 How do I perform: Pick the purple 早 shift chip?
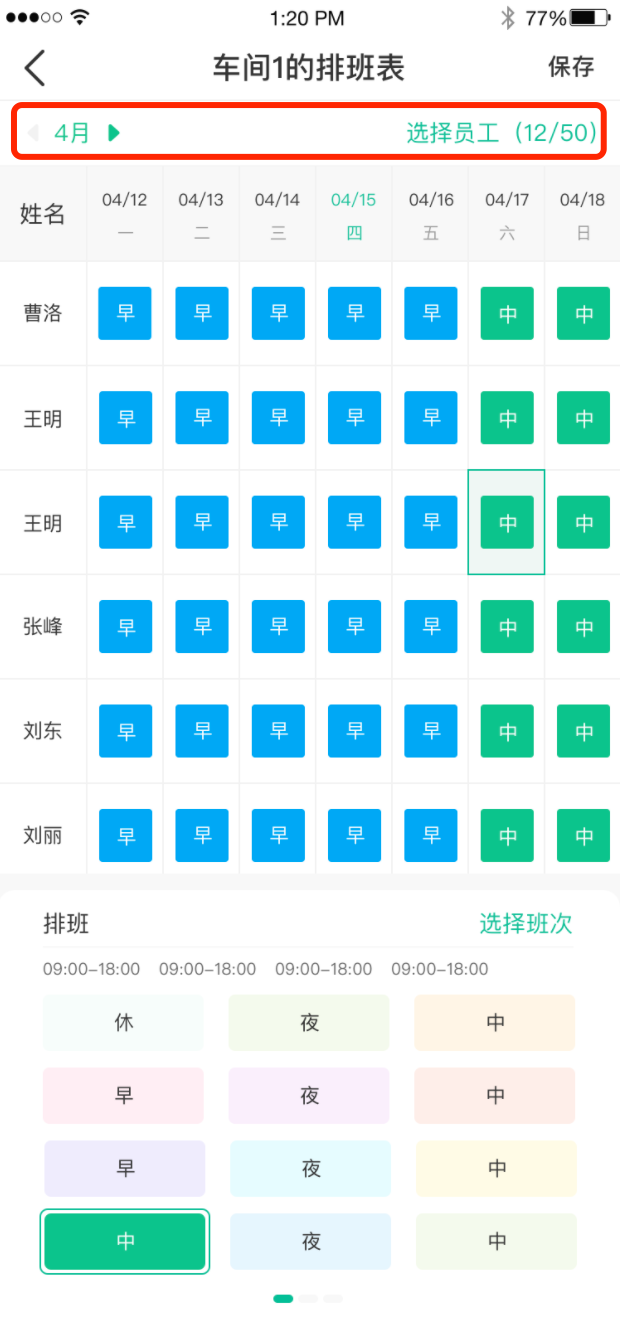tap(124, 1168)
